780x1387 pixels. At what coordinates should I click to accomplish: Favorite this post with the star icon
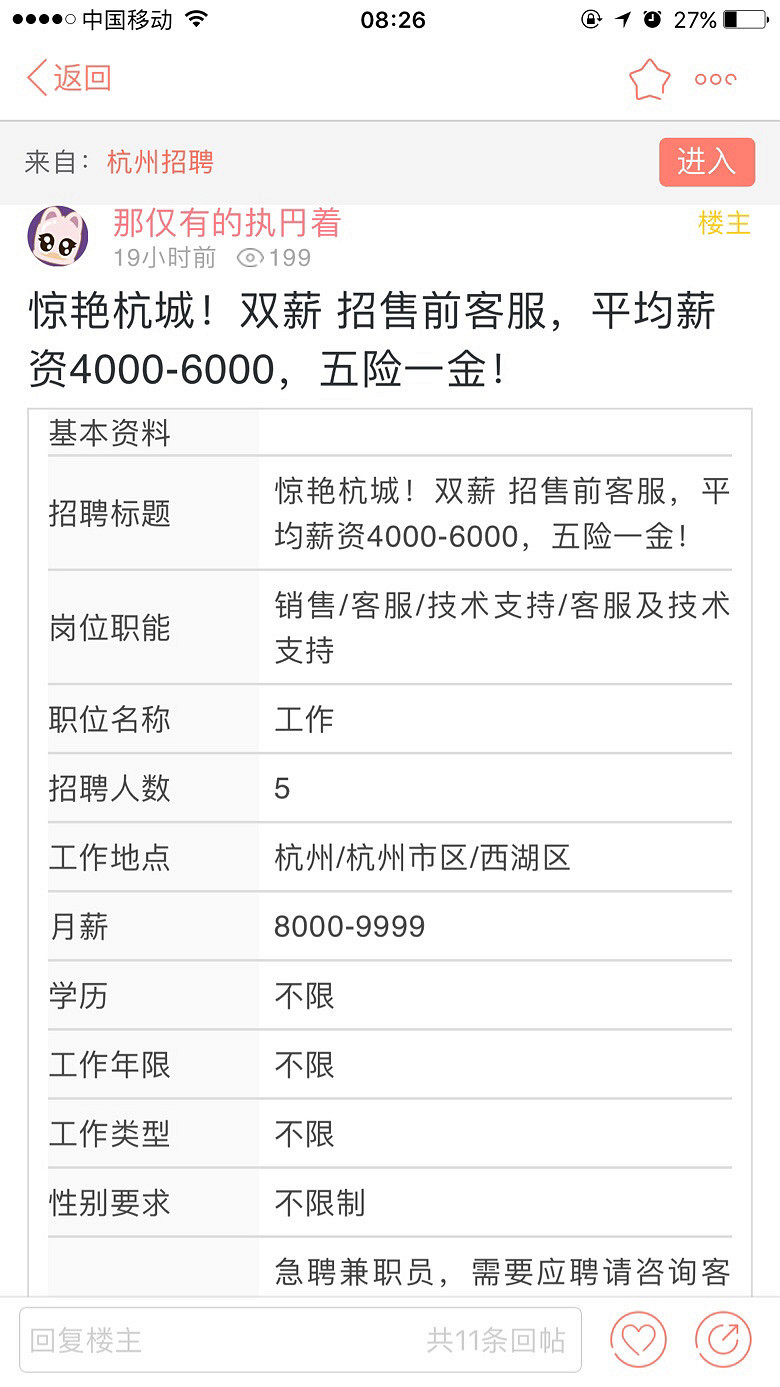tap(649, 79)
